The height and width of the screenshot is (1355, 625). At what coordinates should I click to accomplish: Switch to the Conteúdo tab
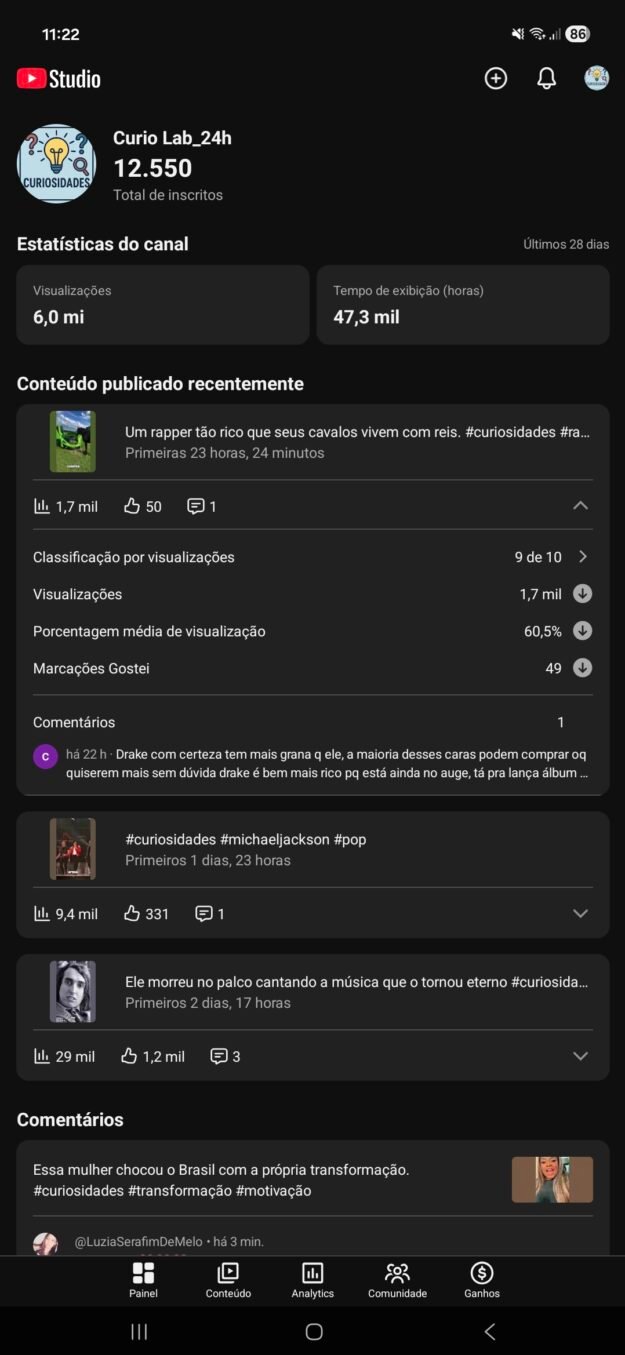click(228, 1279)
